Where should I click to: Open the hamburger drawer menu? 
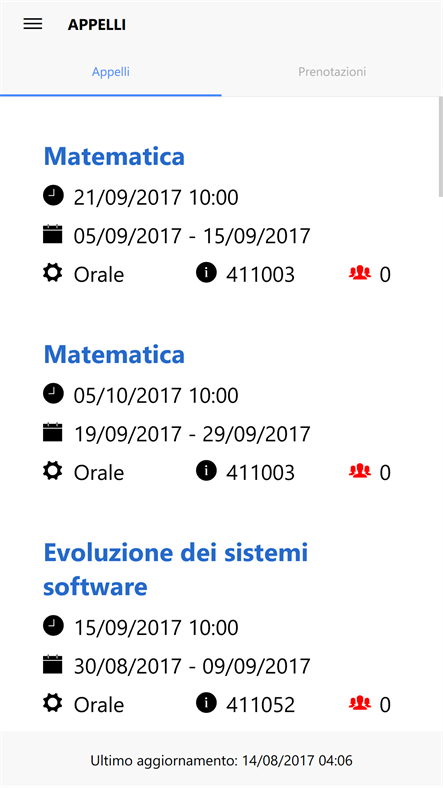click(33, 24)
